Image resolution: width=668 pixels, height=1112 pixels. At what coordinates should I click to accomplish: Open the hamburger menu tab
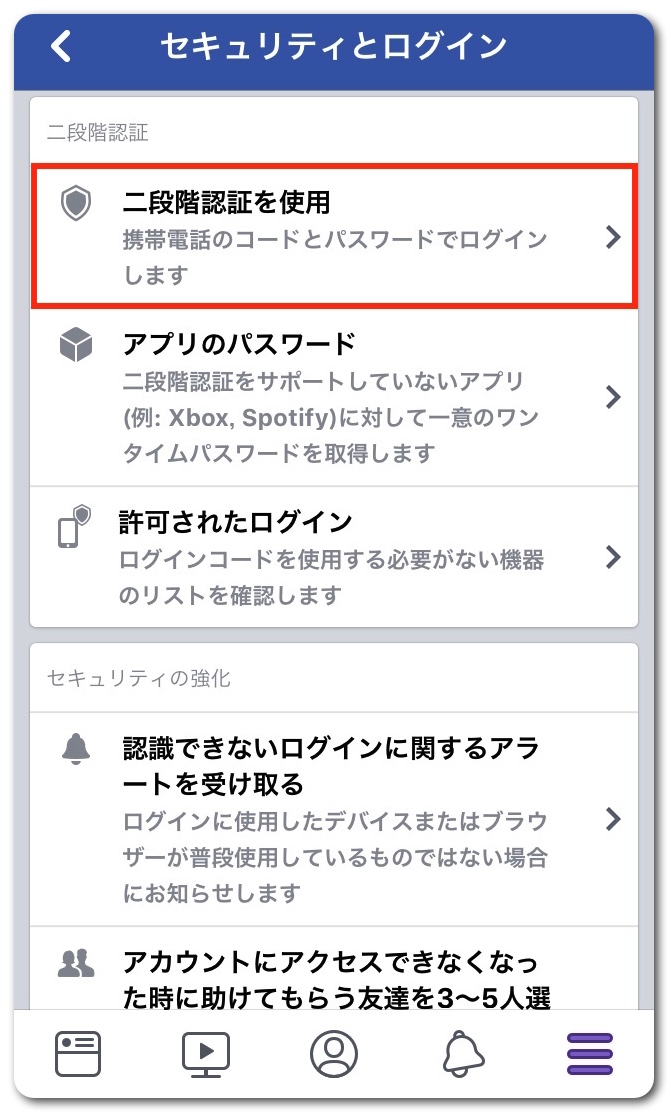(x=590, y=1053)
